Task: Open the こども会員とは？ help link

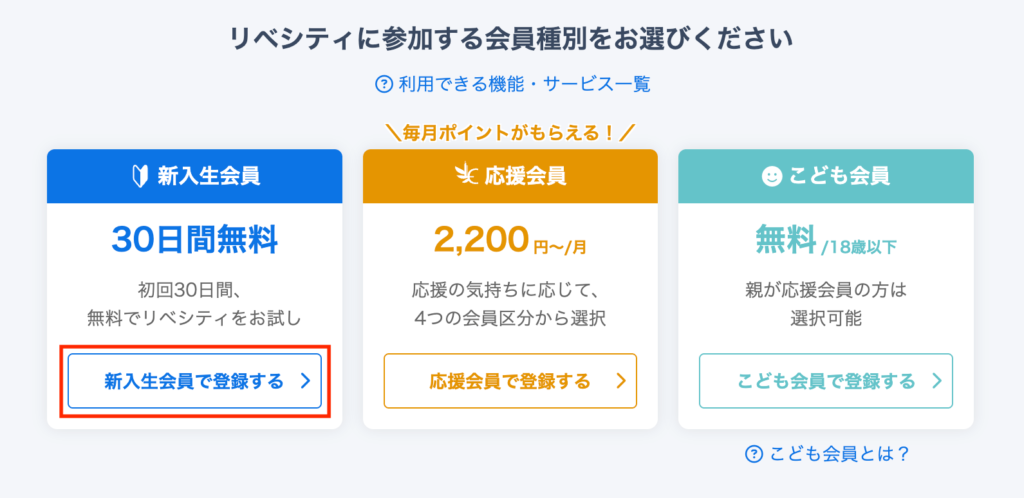Action: pyautogui.click(x=827, y=454)
